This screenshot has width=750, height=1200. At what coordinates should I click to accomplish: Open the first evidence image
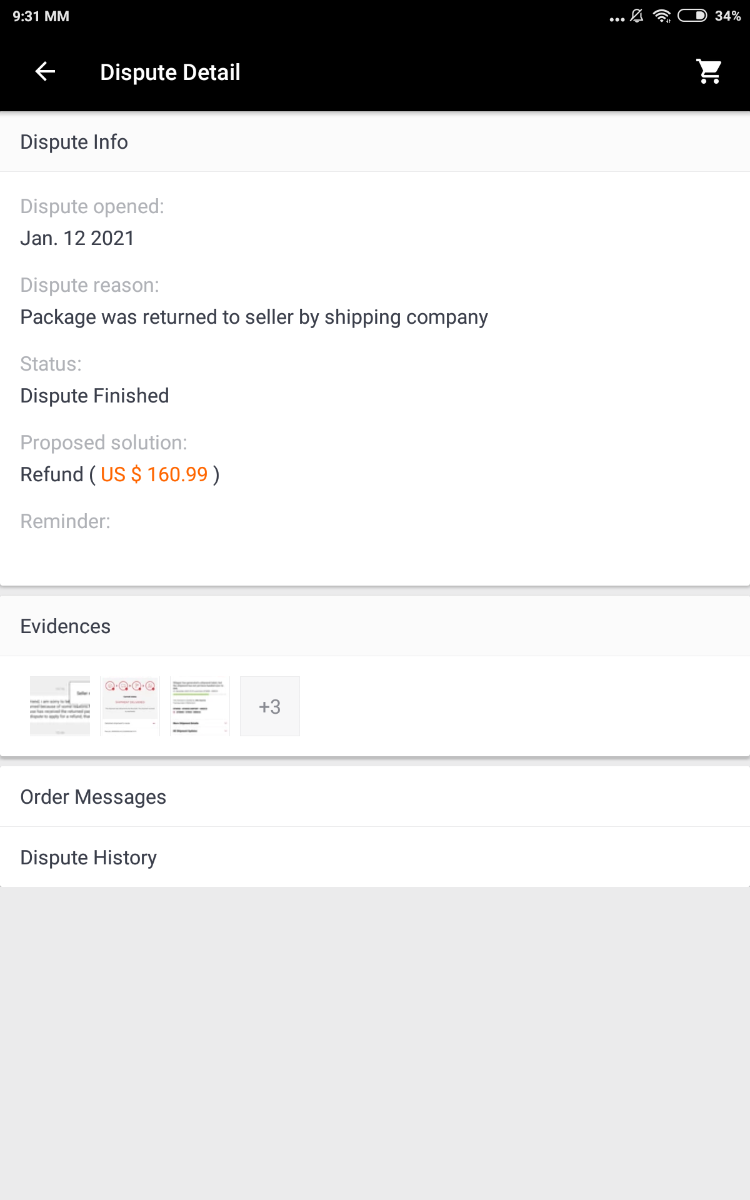point(60,706)
